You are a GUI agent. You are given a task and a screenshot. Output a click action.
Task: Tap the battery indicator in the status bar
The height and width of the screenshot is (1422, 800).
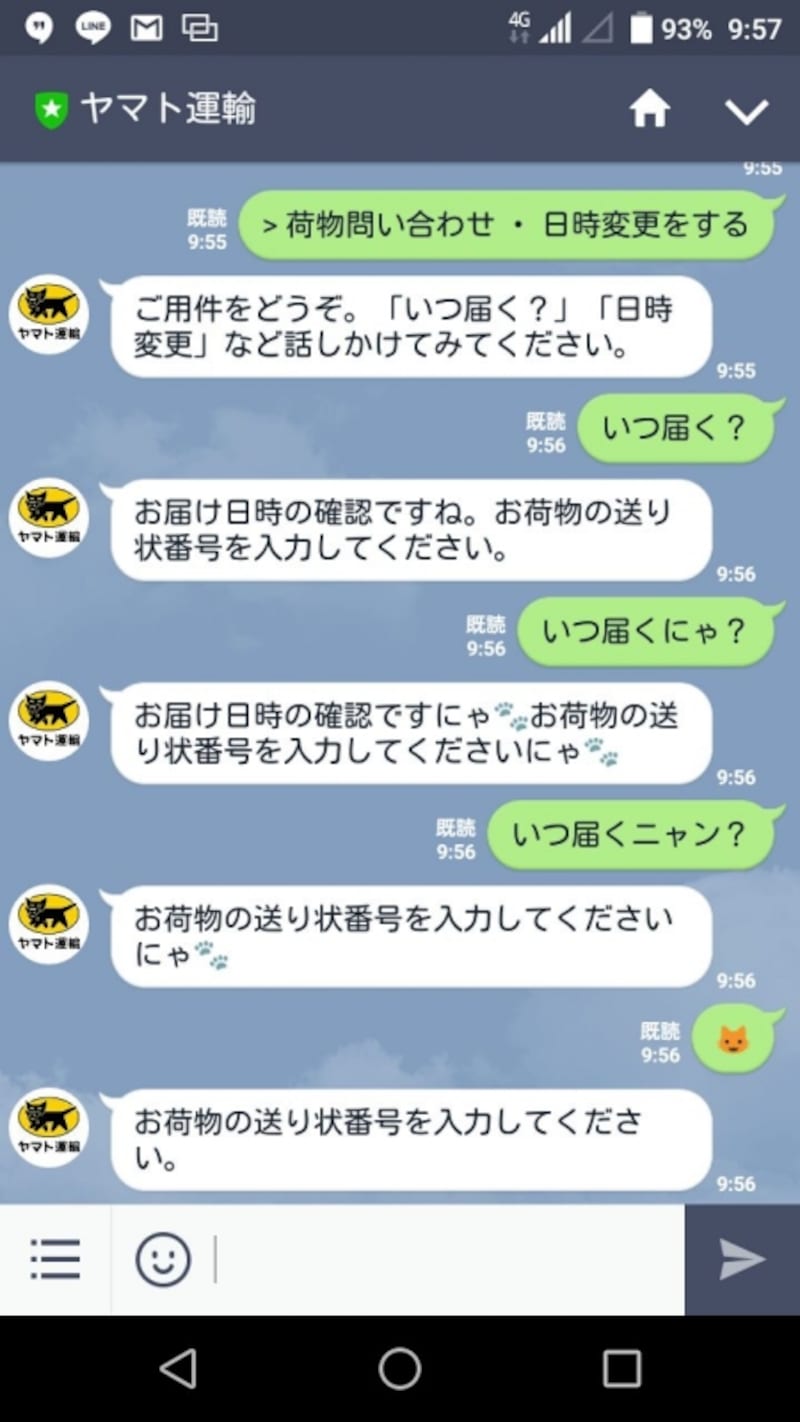642,27
